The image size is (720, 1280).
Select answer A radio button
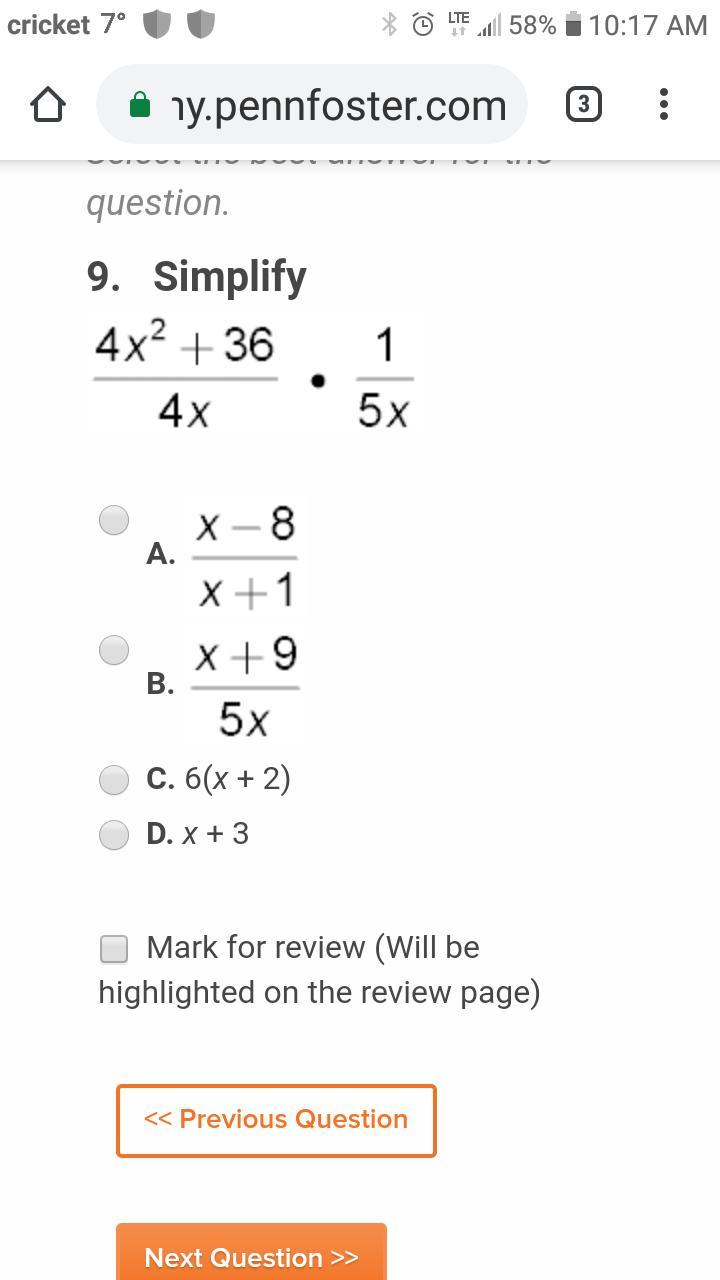[114, 520]
